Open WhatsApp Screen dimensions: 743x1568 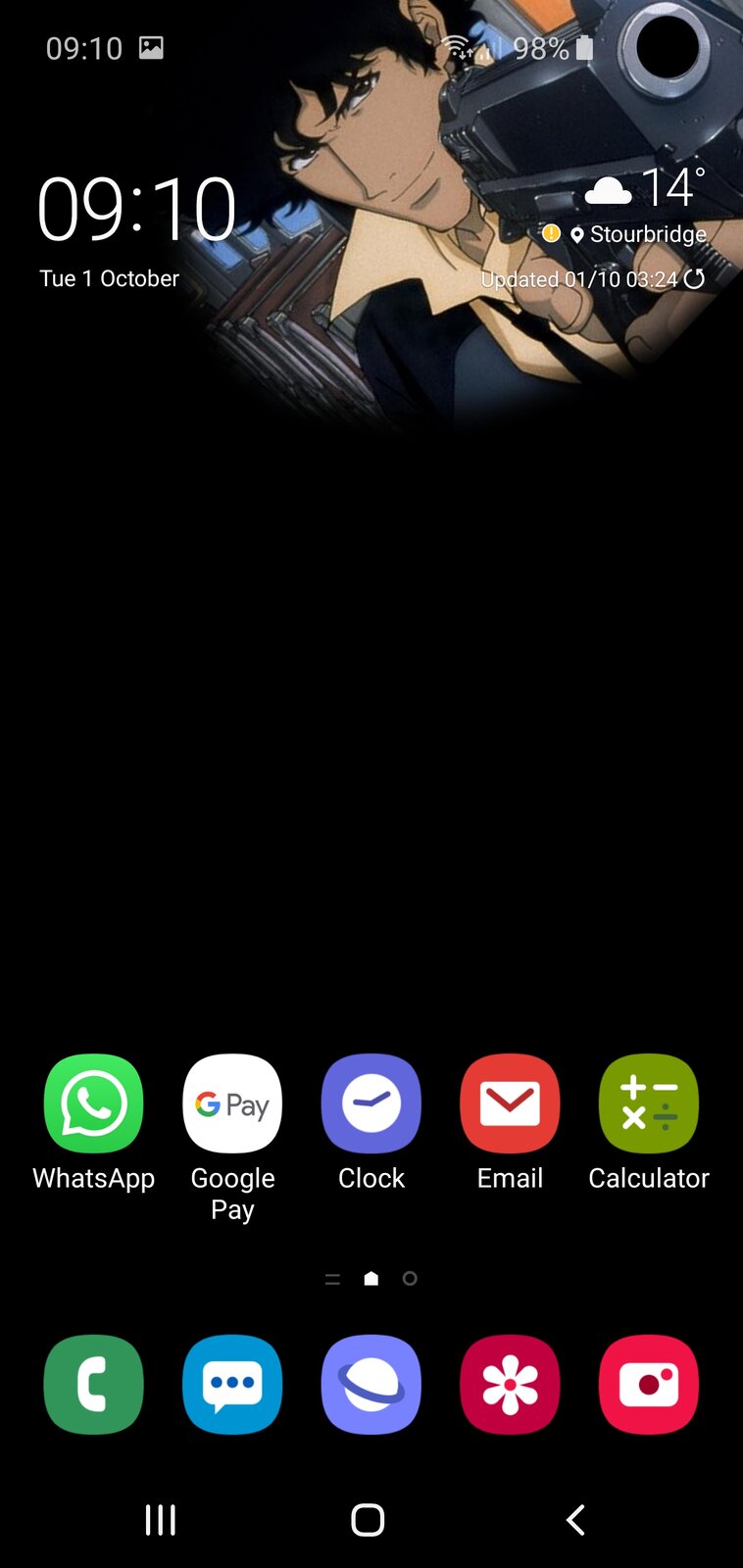coord(93,1103)
